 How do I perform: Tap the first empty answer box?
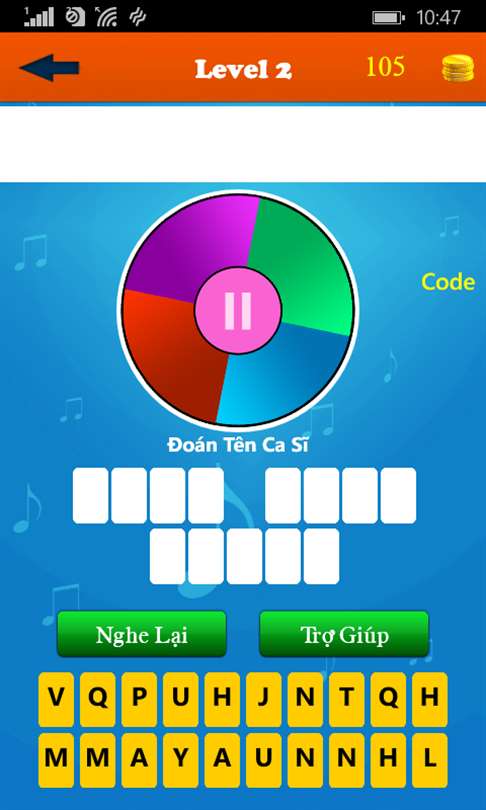(x=90, y=495)
